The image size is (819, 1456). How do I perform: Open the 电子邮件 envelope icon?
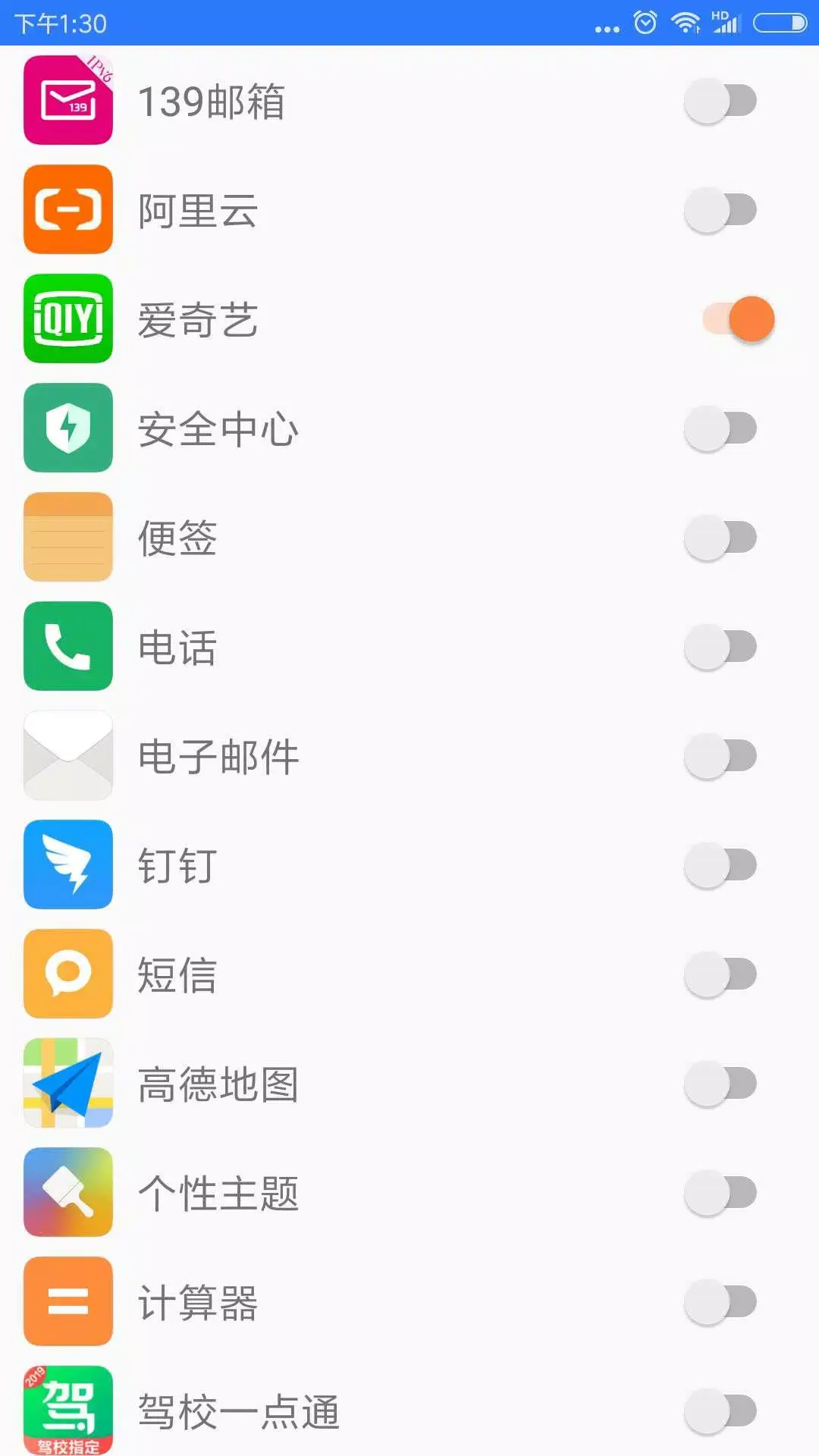[x=67, y=756]
